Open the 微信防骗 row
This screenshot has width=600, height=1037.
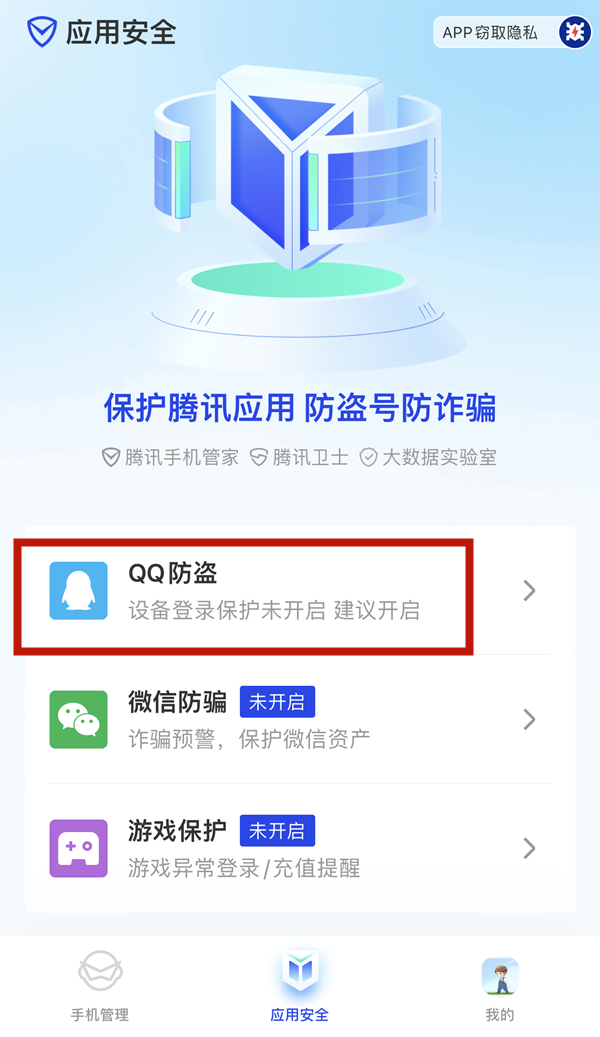[x=300, y=719]
